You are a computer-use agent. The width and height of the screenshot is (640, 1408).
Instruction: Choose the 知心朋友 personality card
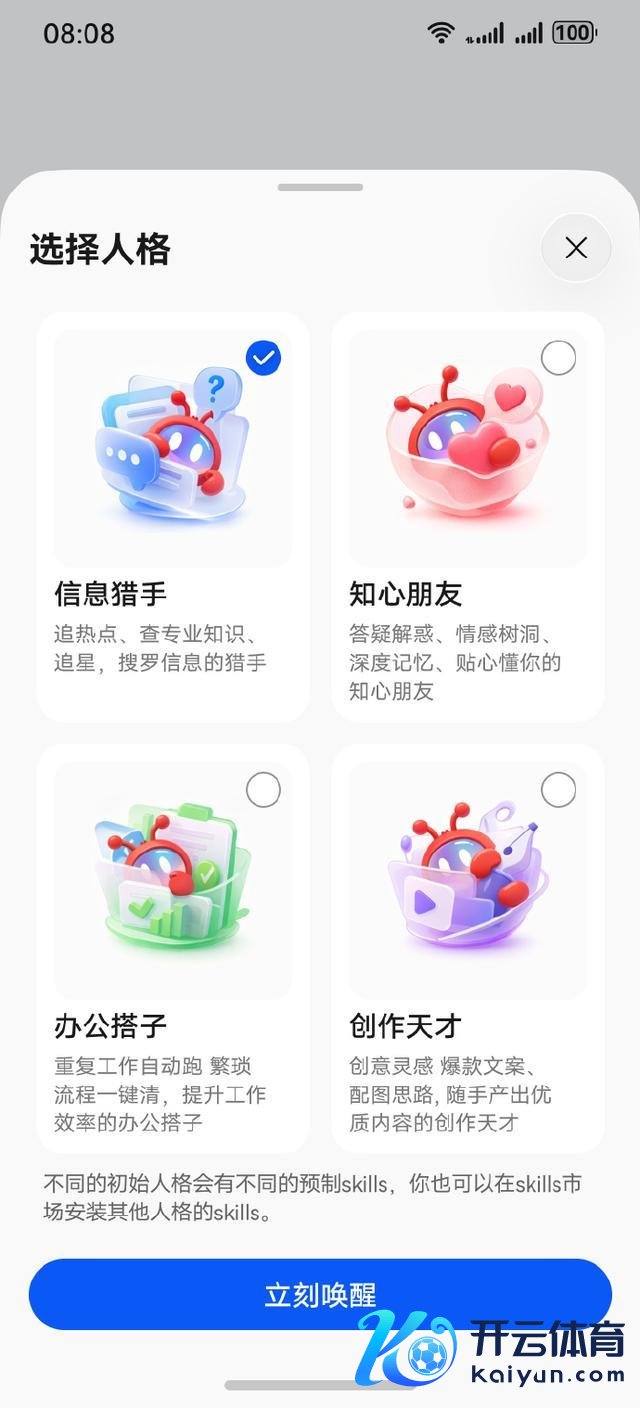(467, 516)
